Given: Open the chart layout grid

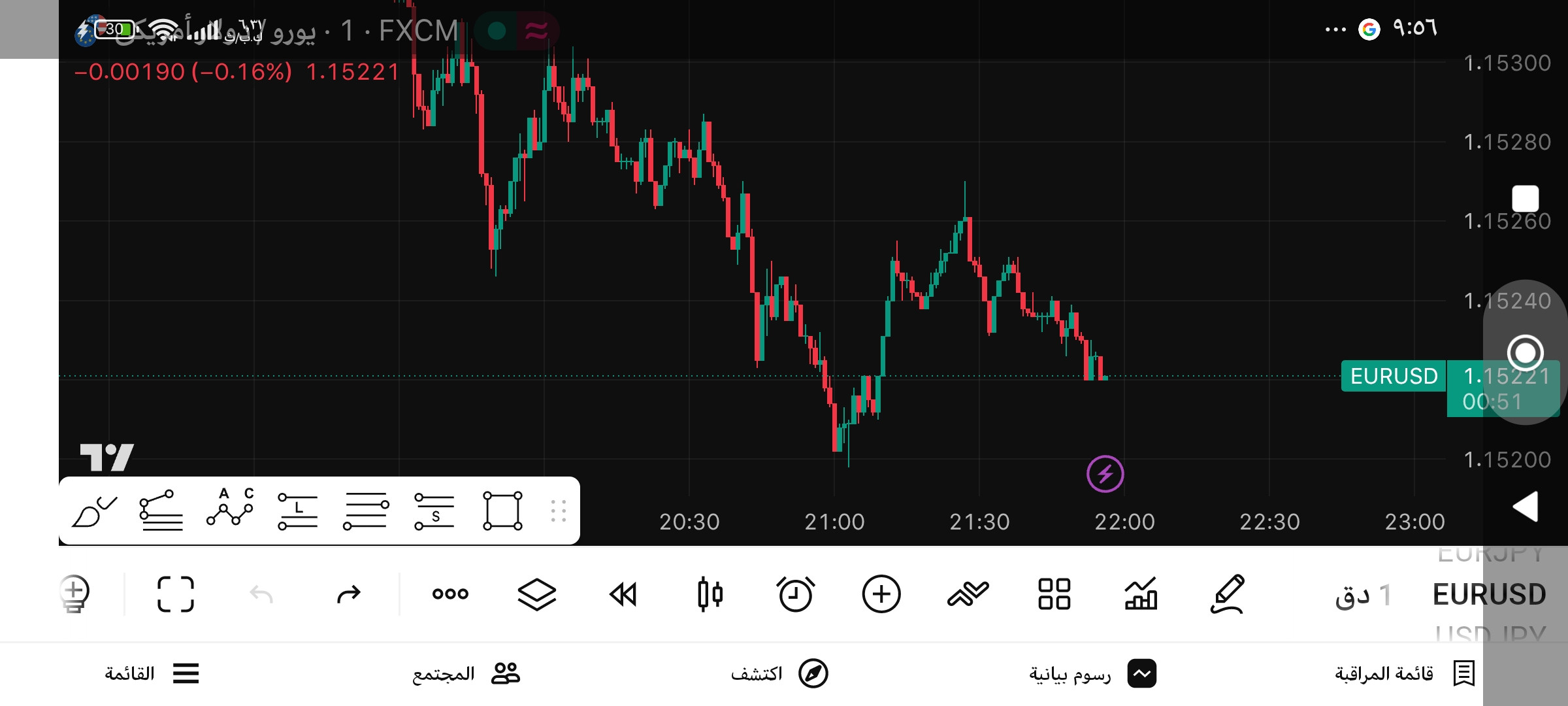Looking at the screenshot, I should (1054, 594).
